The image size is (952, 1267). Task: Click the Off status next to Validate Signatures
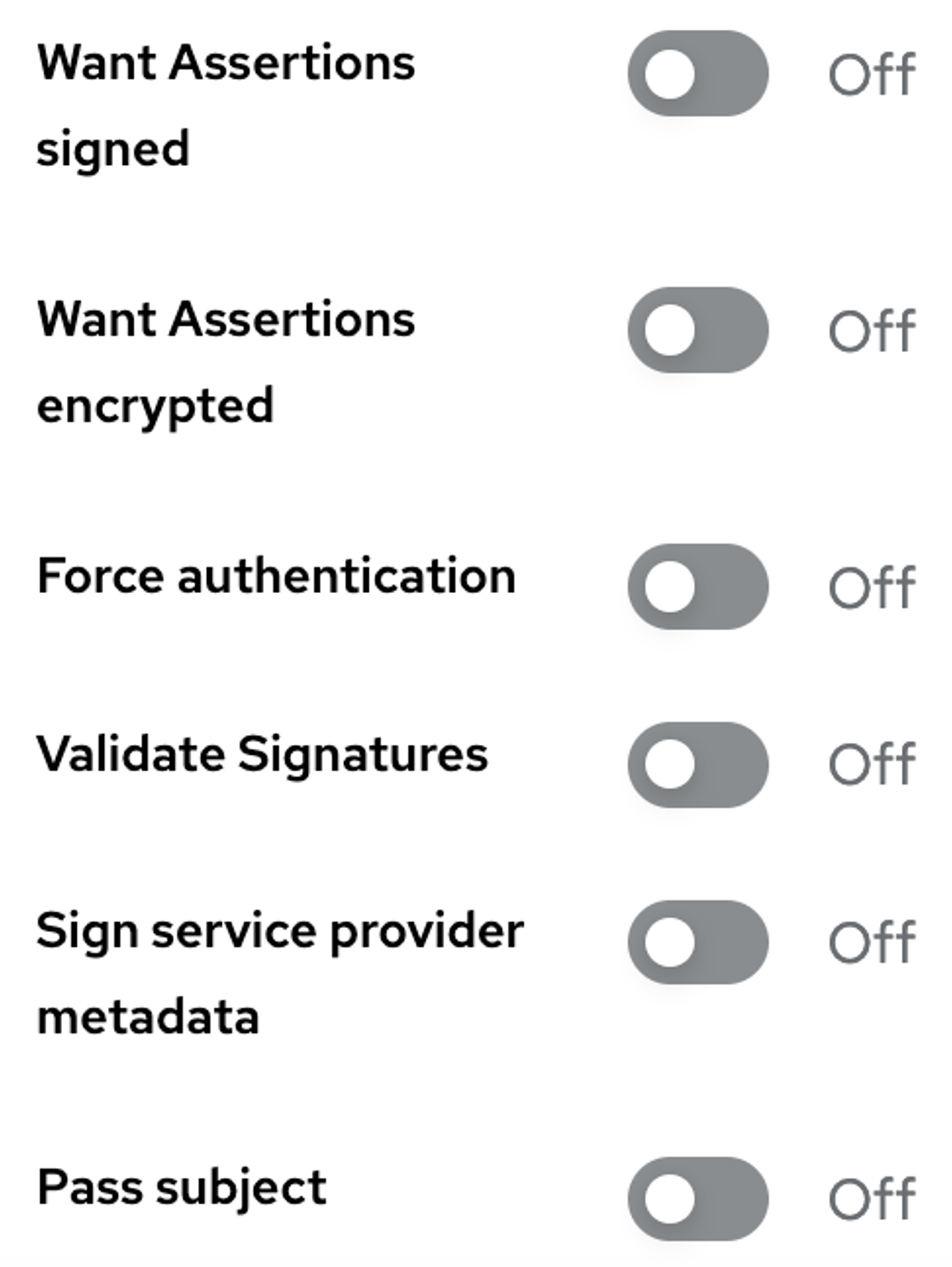(872, 763)
